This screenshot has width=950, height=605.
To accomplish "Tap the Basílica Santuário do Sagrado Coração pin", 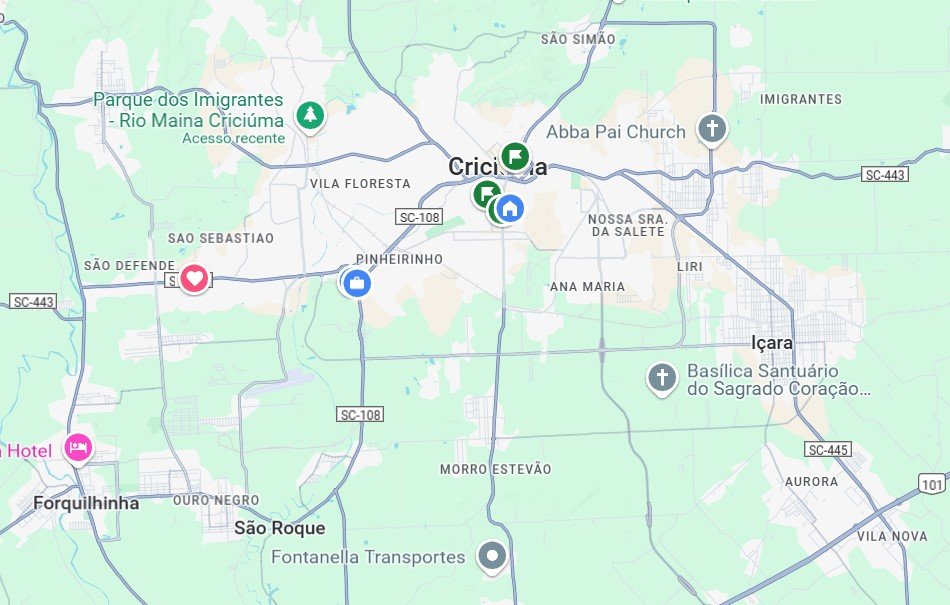I will 661,378.
